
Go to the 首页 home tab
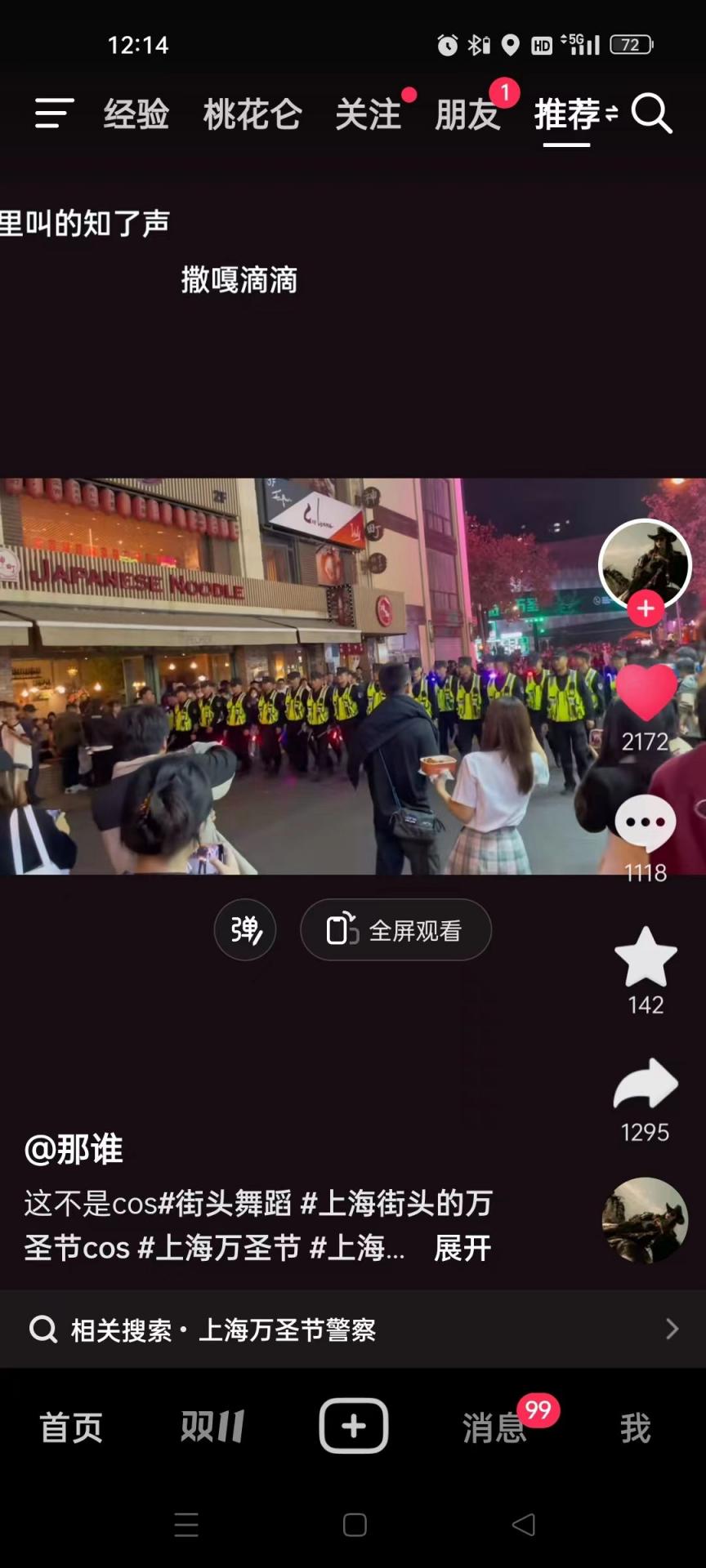pyautogui.click(x=71, y=1428)
